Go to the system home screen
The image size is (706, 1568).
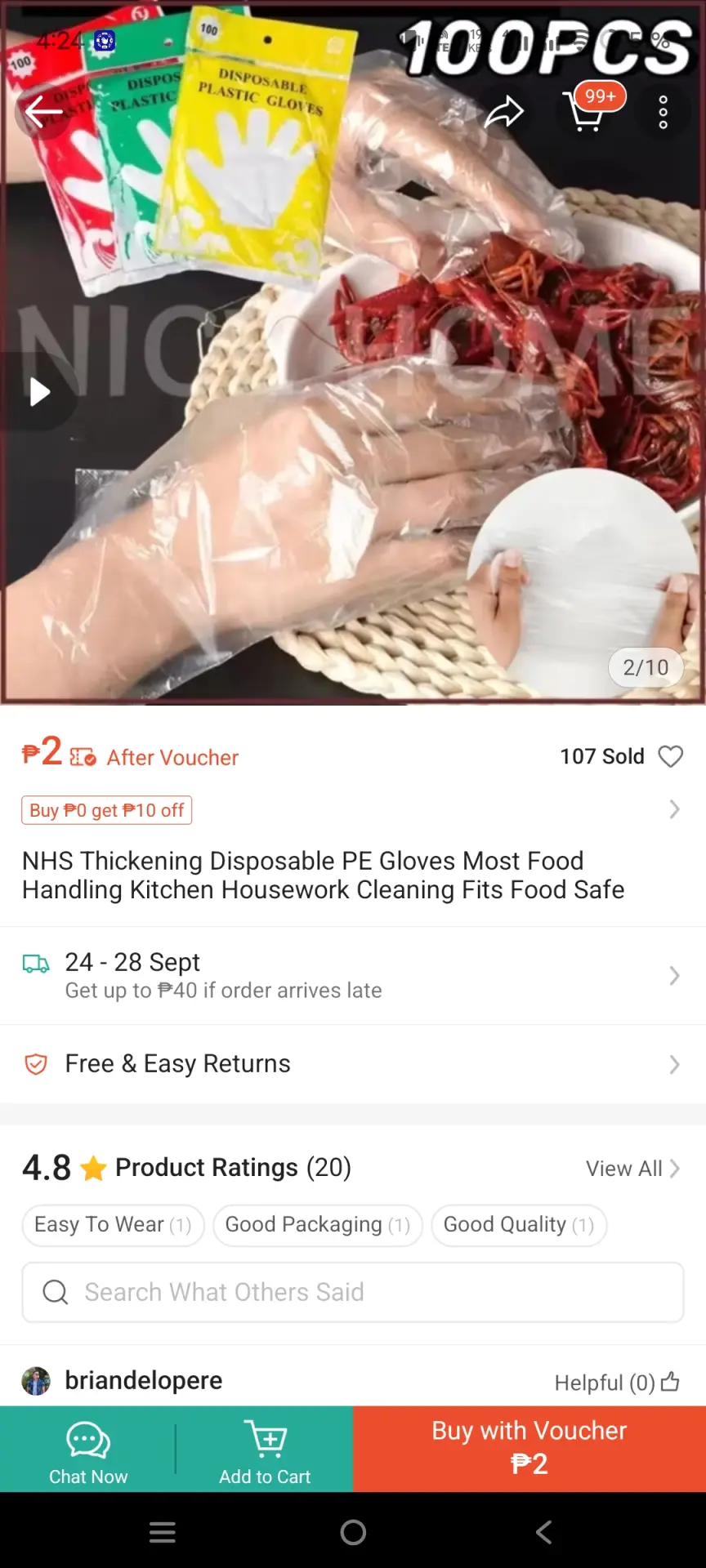[x=353, y=1532]
